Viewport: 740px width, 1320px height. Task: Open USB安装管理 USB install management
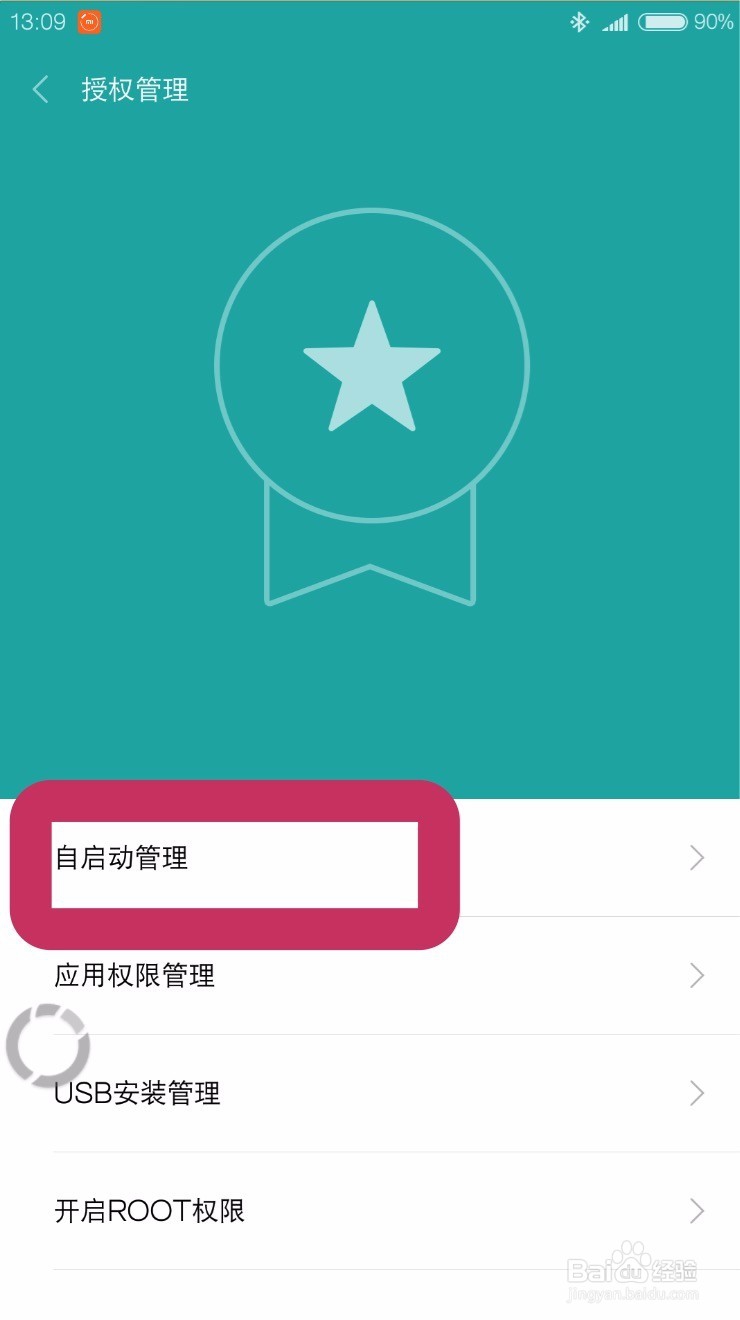point(137,1094)
